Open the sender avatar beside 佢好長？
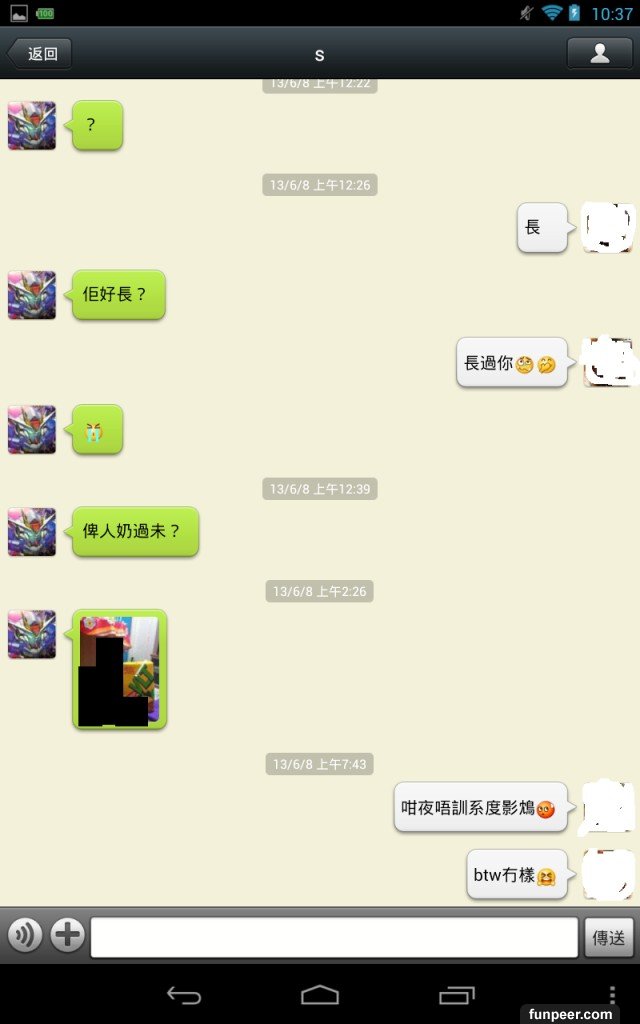This screenshot has width=640, height=1024. pos(32,295)
